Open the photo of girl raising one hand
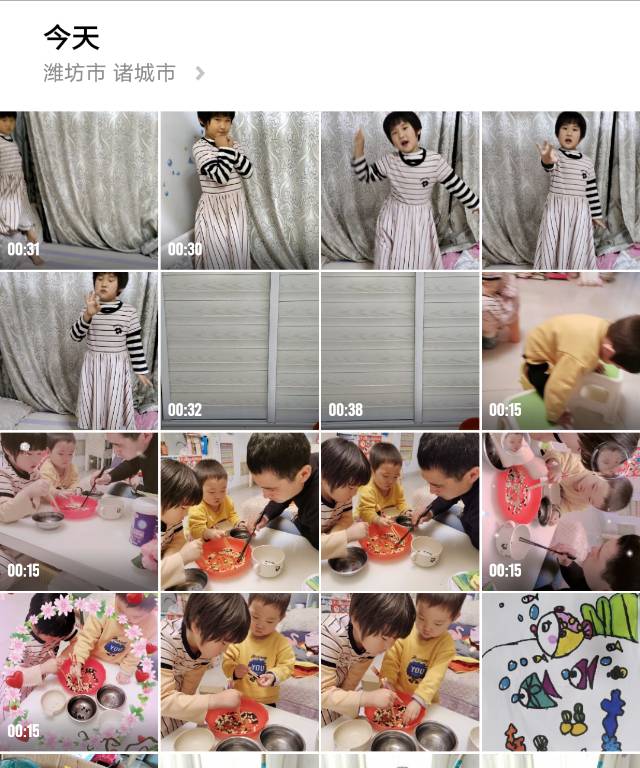Viewport: 640px width, 768px height. [x=400, y=190]
